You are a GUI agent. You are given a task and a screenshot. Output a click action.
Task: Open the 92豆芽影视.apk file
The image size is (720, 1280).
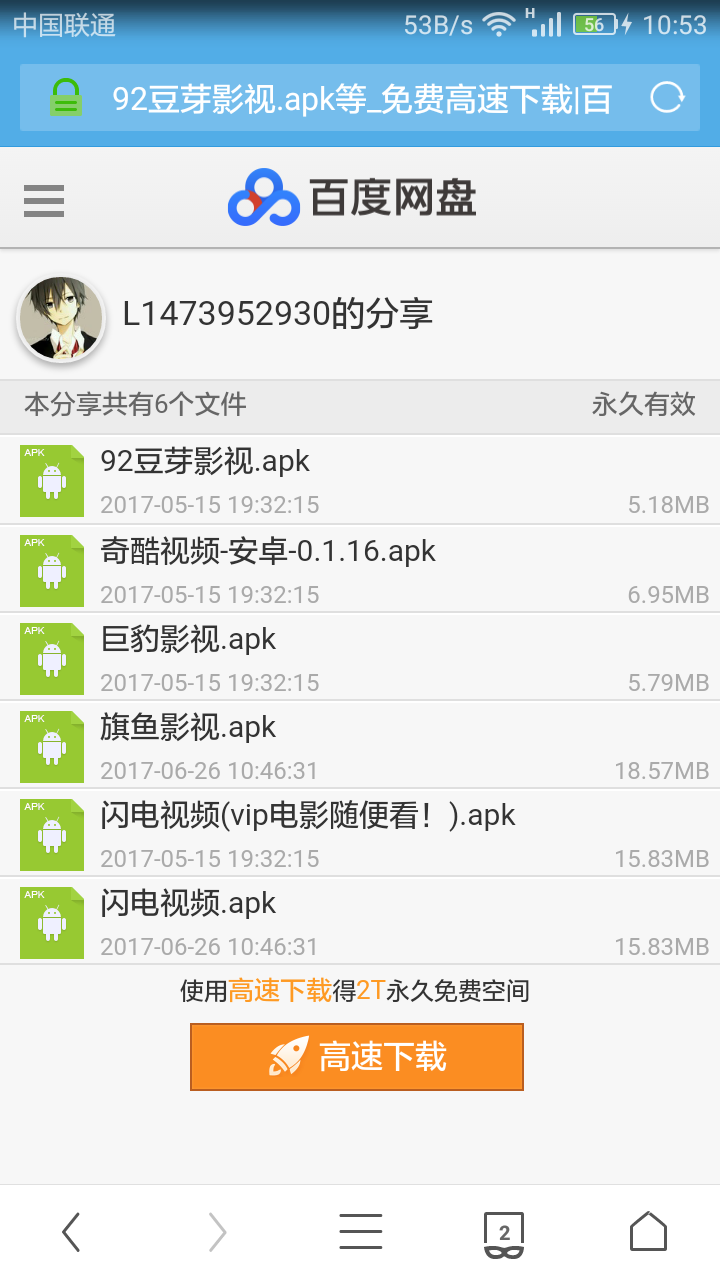click(x=360, y=480)
